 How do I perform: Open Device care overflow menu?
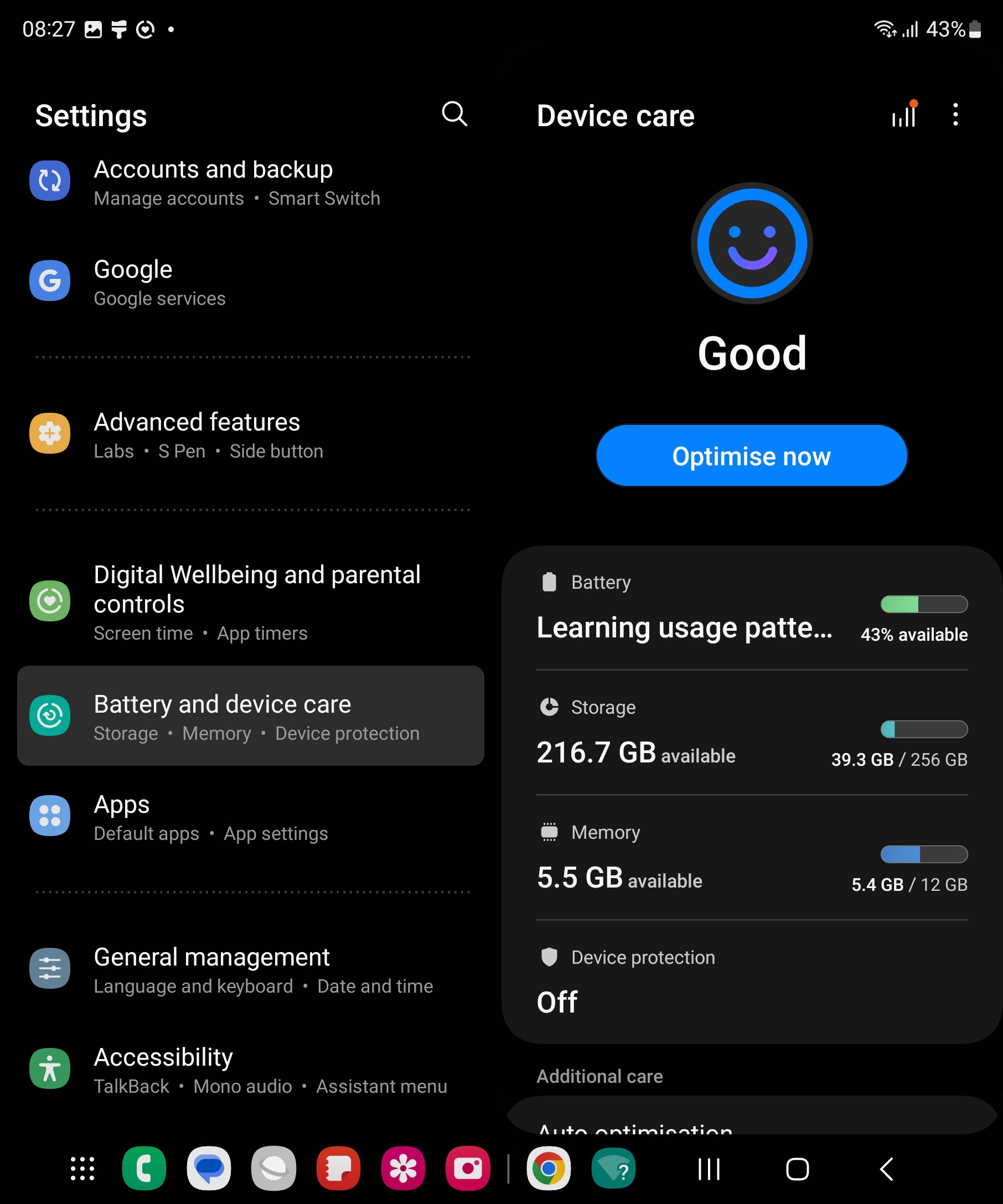(955, 115)
